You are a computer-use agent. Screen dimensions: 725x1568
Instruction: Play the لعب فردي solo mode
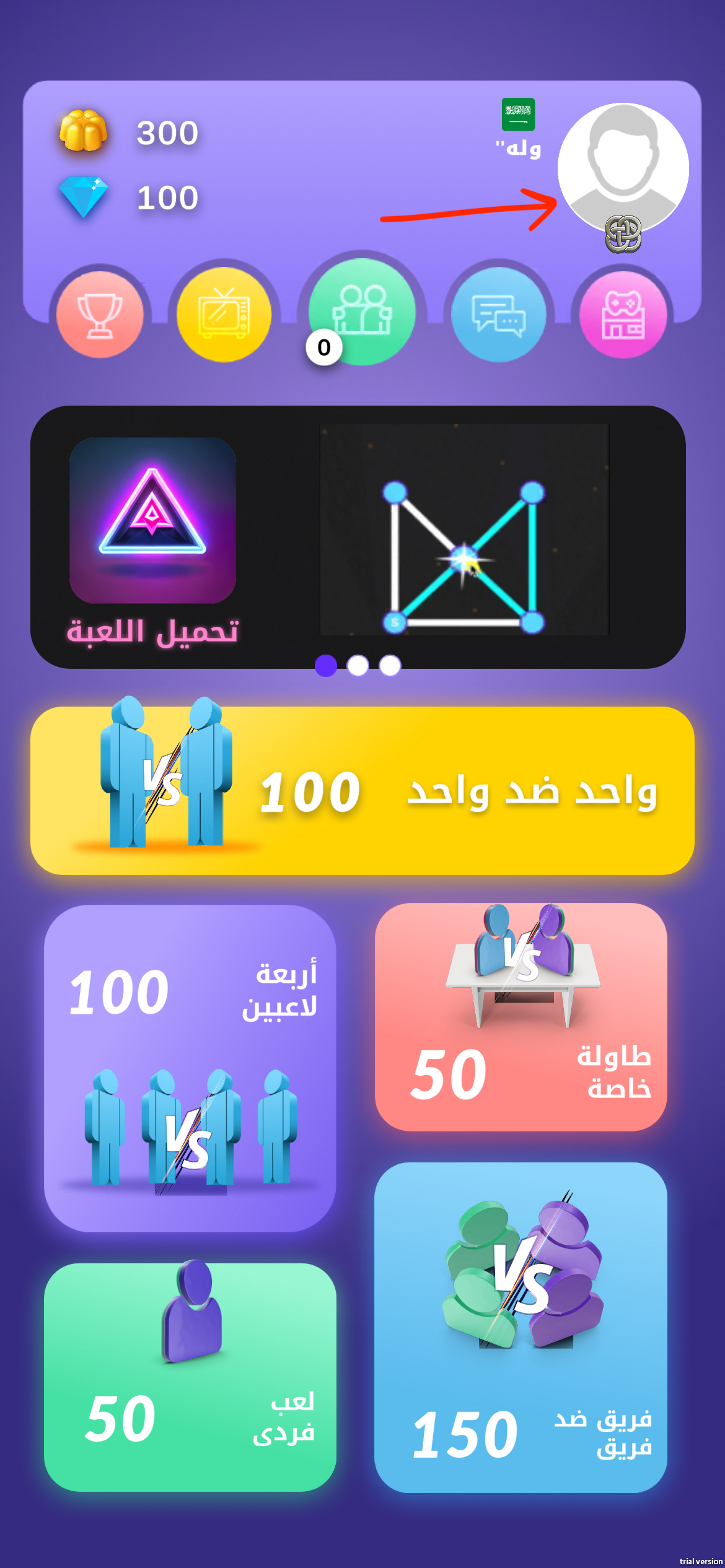point(190,1377)
